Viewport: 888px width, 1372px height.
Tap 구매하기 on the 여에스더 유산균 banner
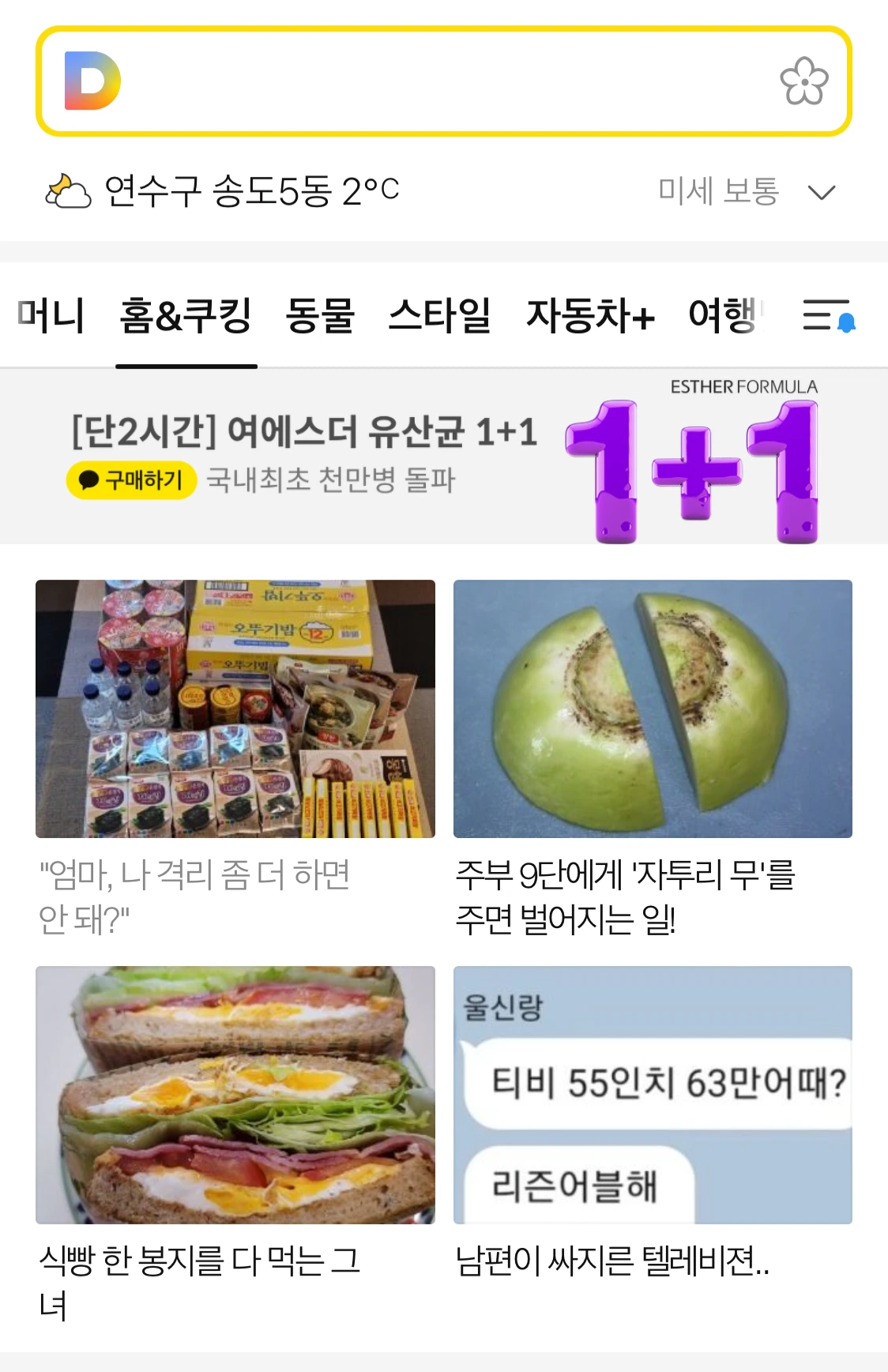131,480
